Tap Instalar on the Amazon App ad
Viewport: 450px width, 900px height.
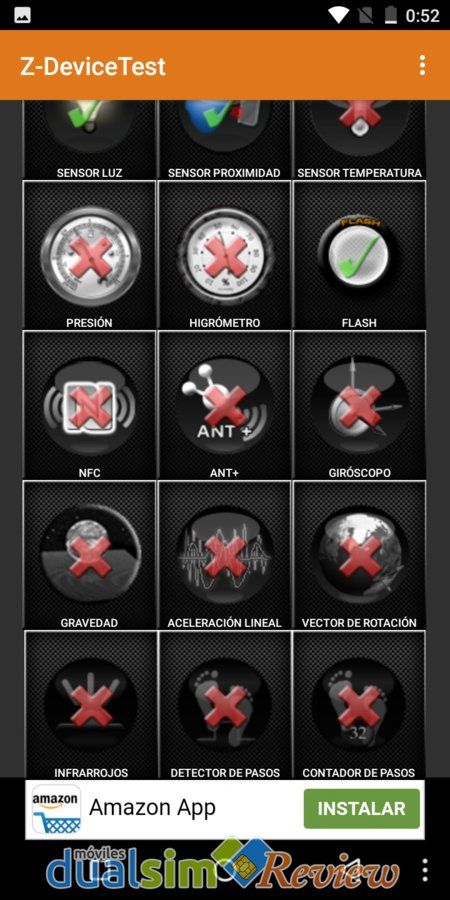(362, 809)
